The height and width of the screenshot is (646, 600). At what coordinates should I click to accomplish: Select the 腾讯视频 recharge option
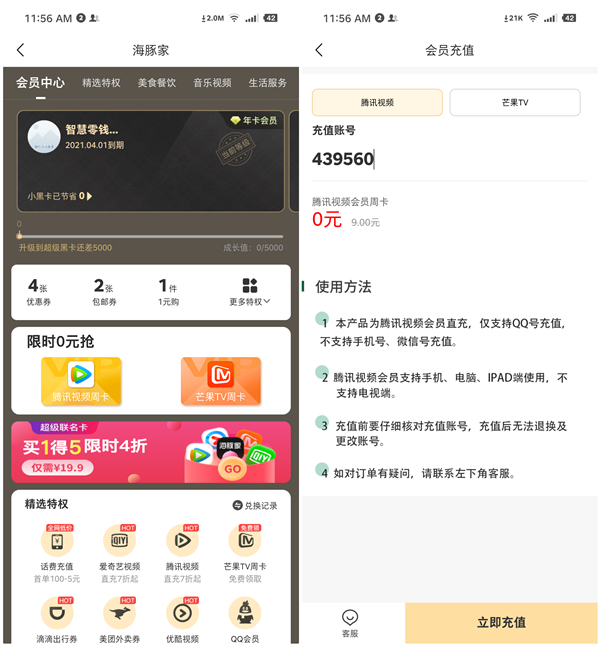(x=377, y=102)
